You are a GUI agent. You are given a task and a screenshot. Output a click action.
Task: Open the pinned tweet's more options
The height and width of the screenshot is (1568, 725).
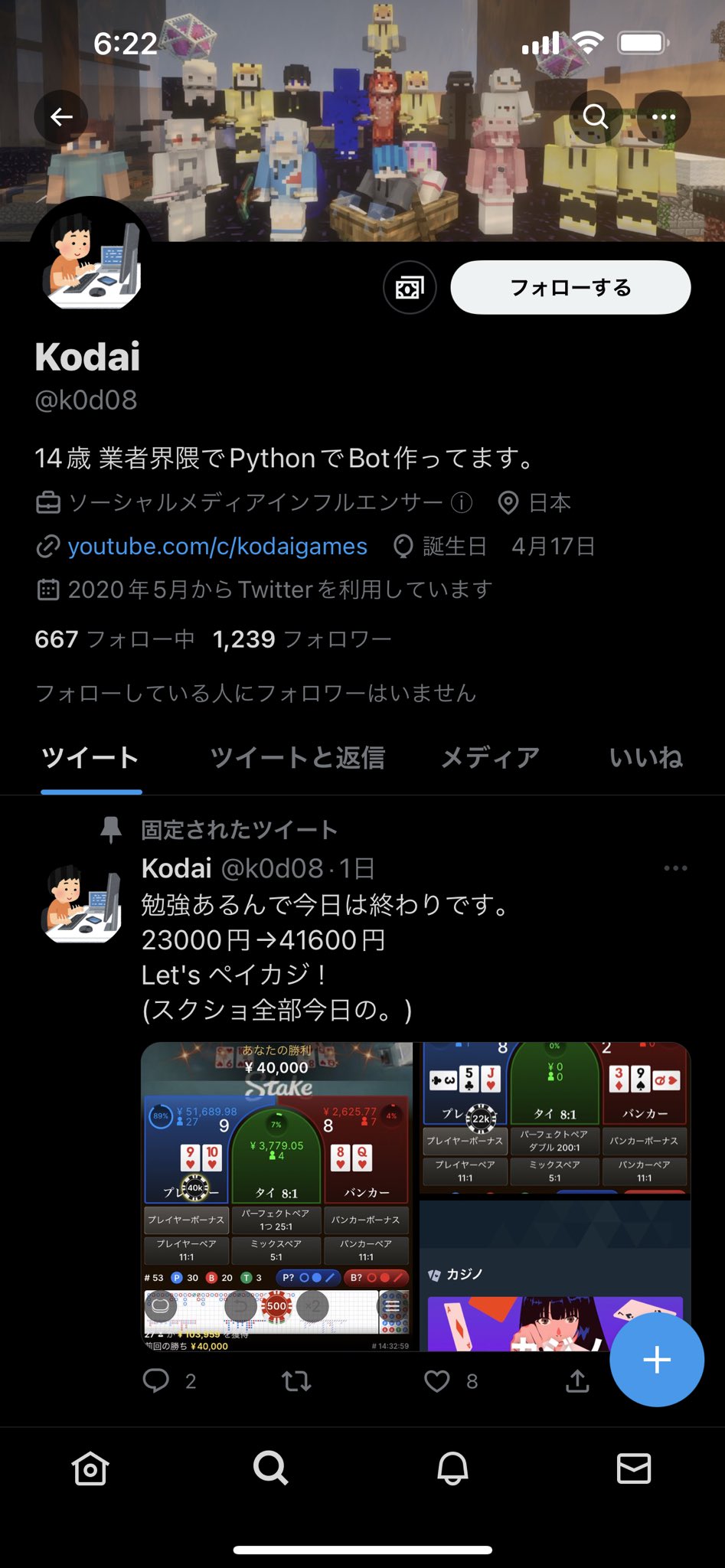pyautogui.click(x=675, y=868)
